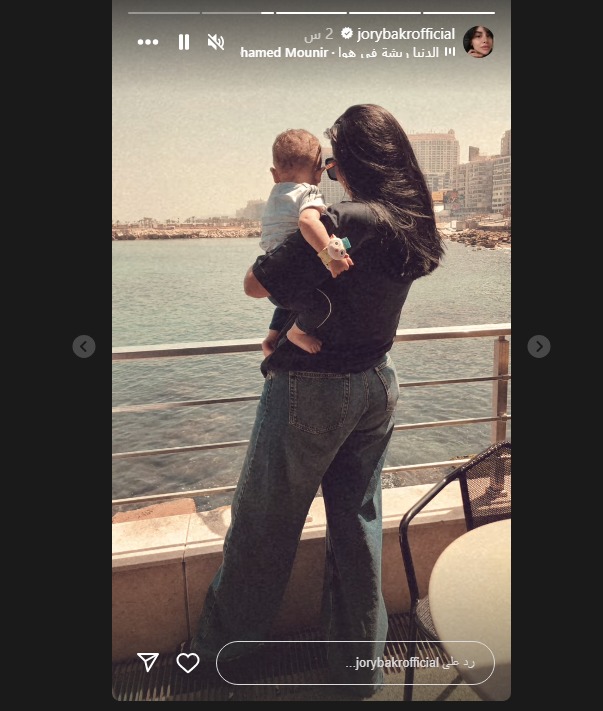
Task: Open the jorybakrofficial username link
Action: coord(405,34)
